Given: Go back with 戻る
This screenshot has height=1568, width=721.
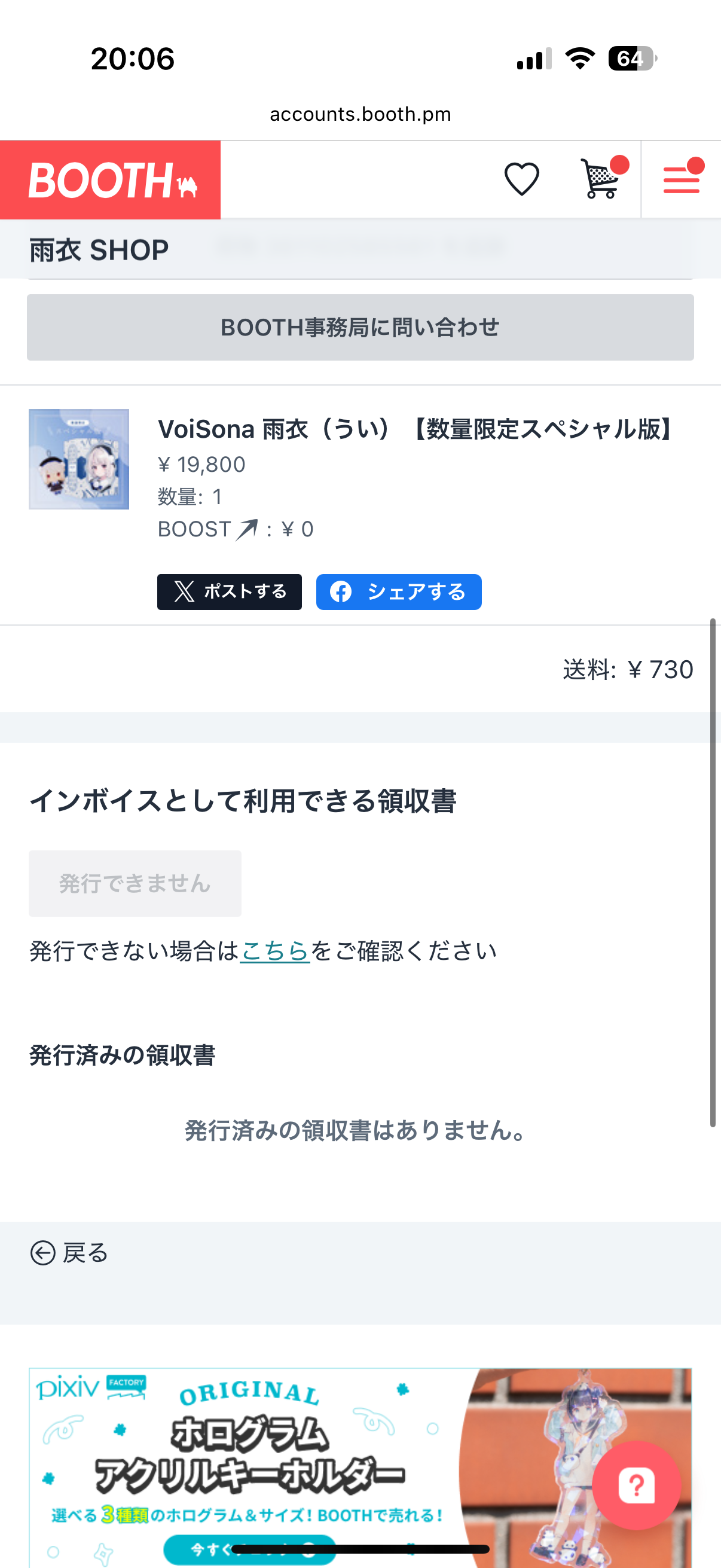Looking at the screenshot, I should (69, 1253).
